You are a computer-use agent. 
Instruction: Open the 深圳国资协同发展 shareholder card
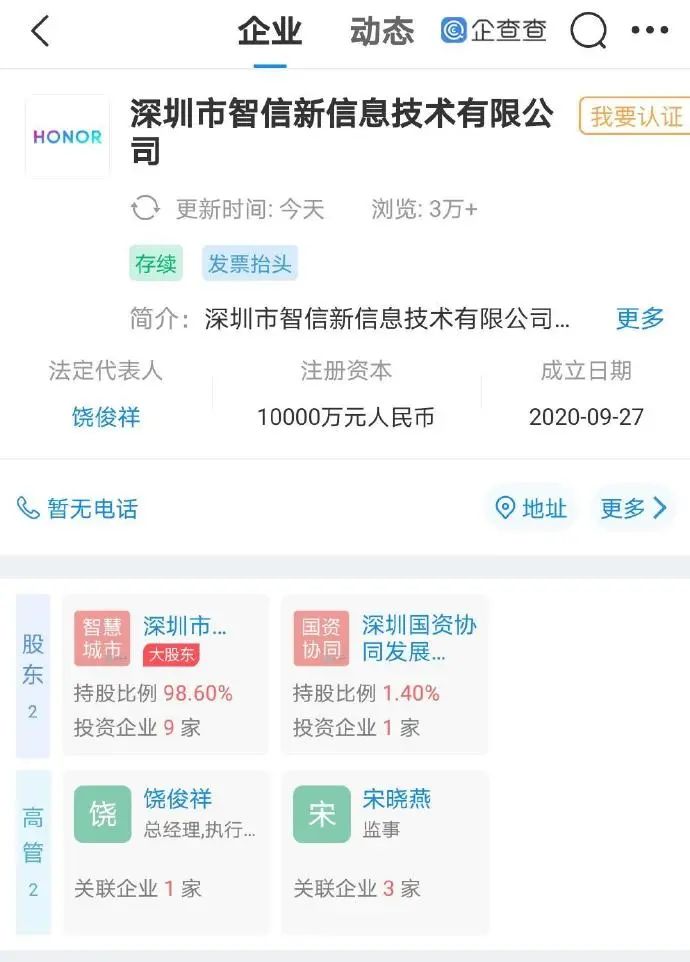pyautogui.click(x=384, y=674)
